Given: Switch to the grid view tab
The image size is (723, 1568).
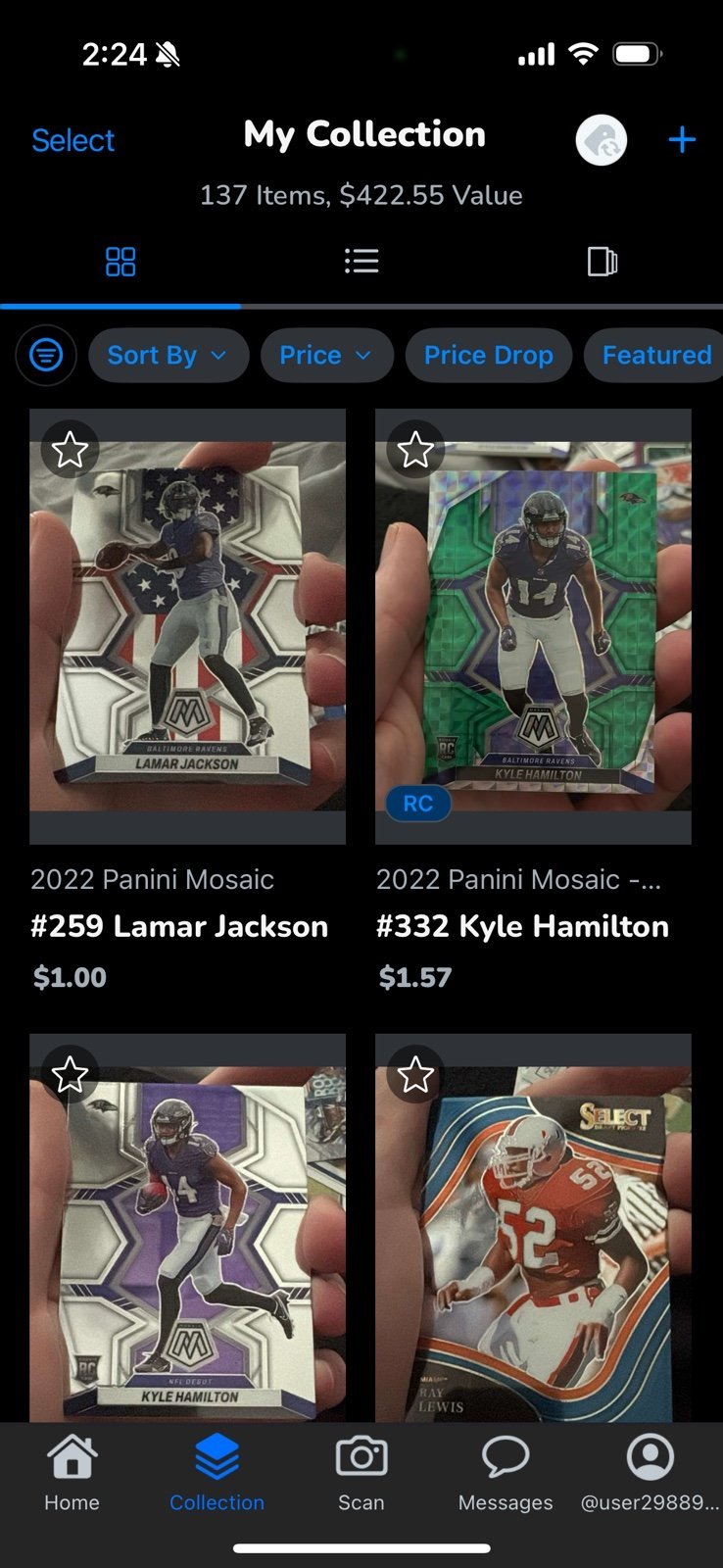Looking at the screenshot, I should (x=120, y=262).
